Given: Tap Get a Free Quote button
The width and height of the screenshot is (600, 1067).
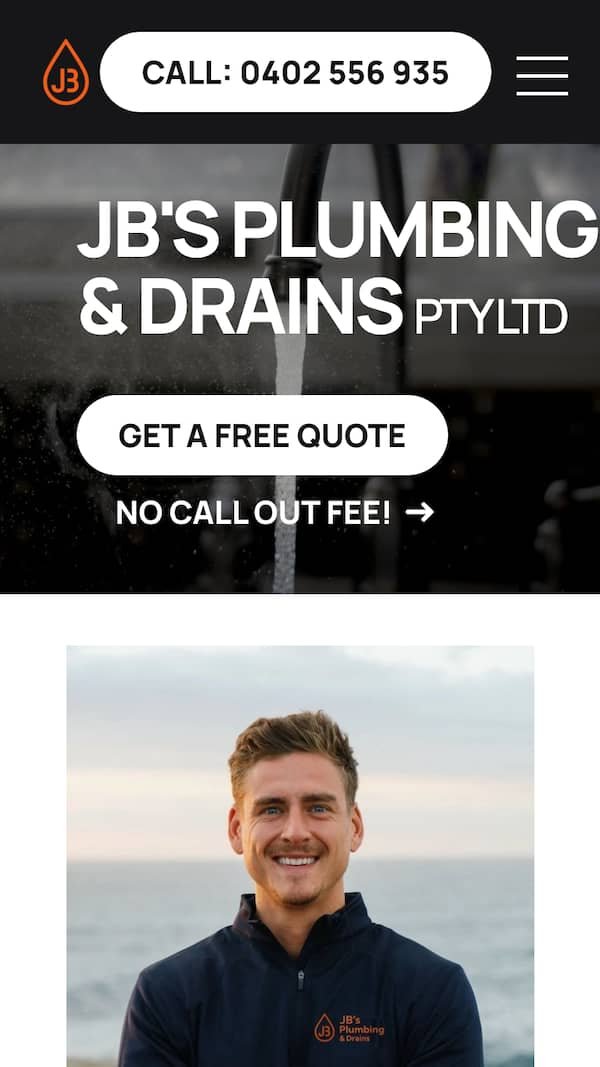Looking at the screenshot, I should point(262,436).
